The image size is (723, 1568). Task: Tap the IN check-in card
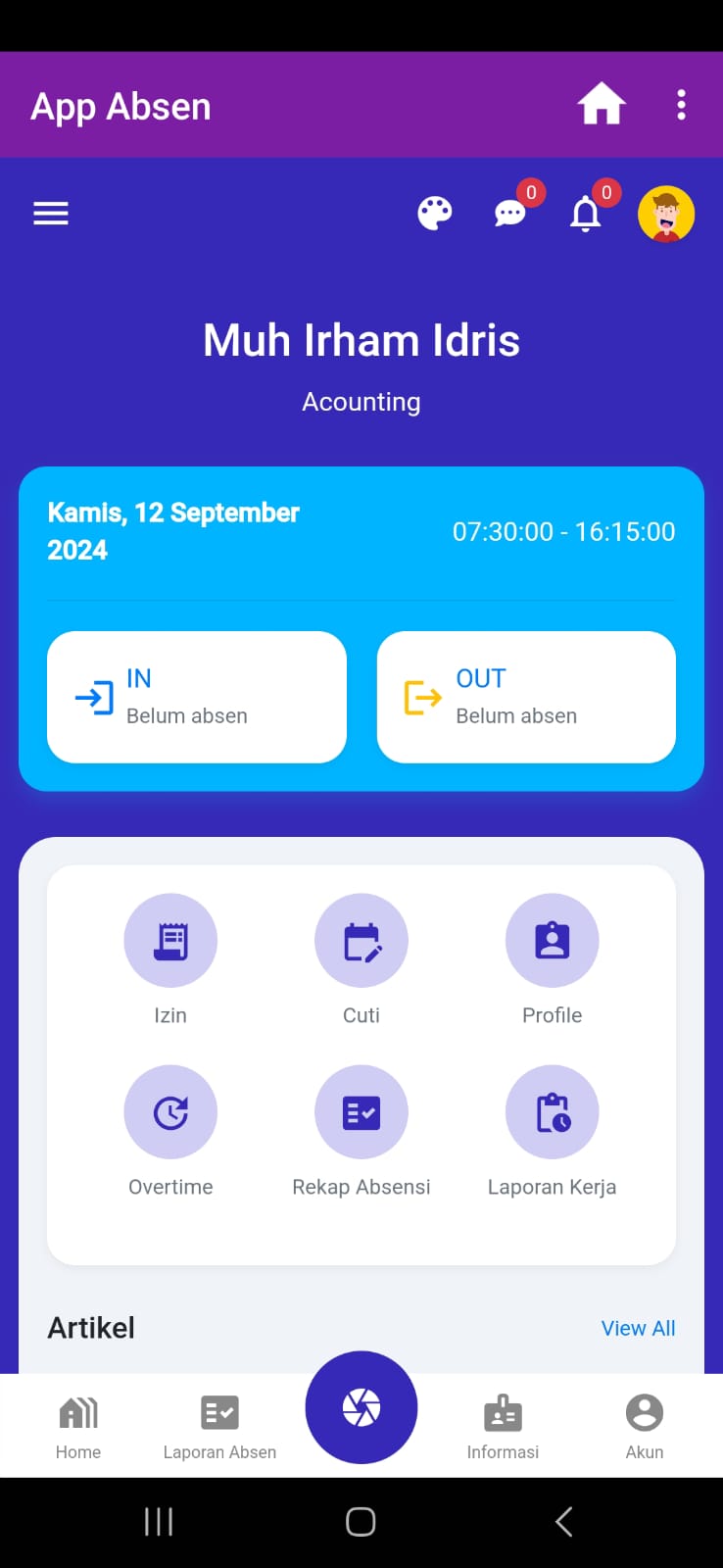(x=197, y=697)
